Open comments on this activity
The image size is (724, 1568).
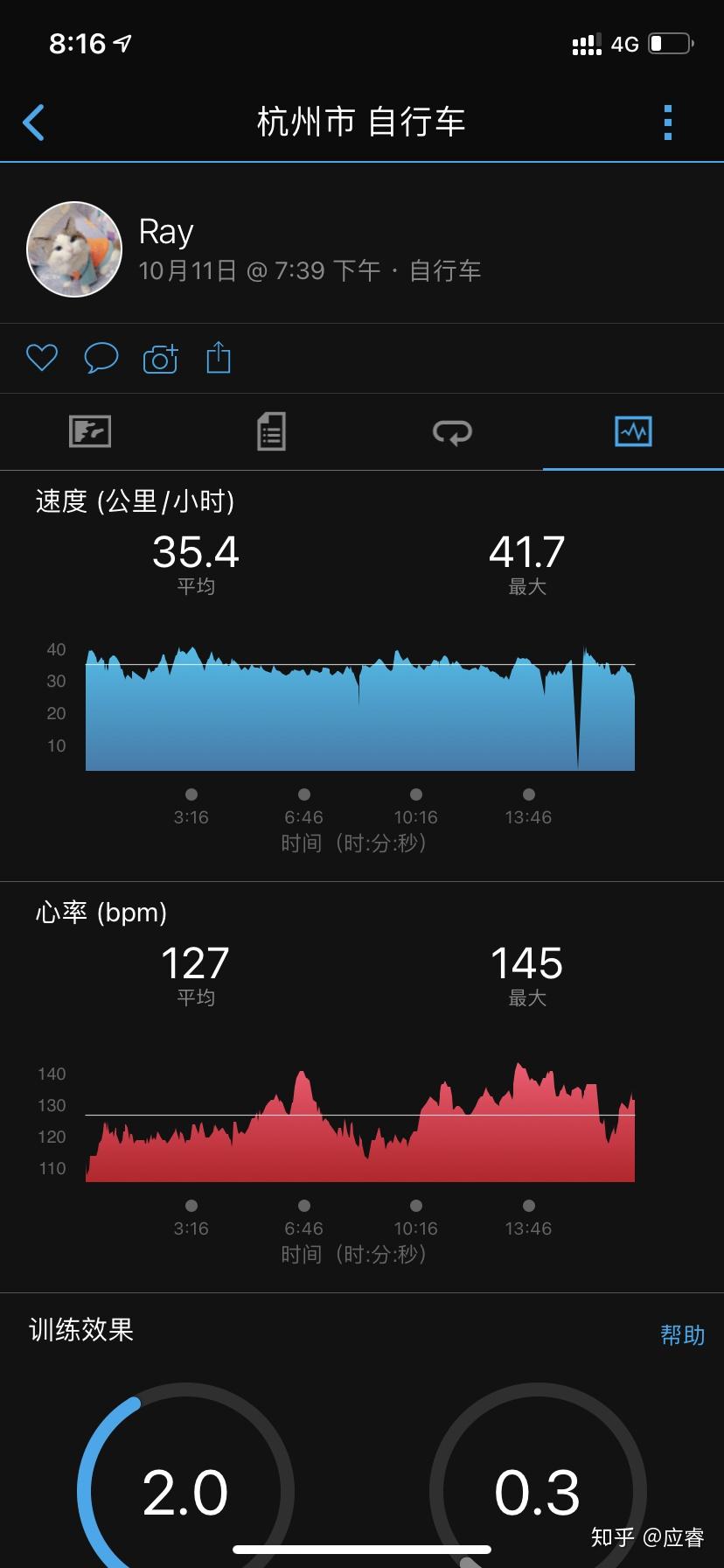(x=101, y=358)
